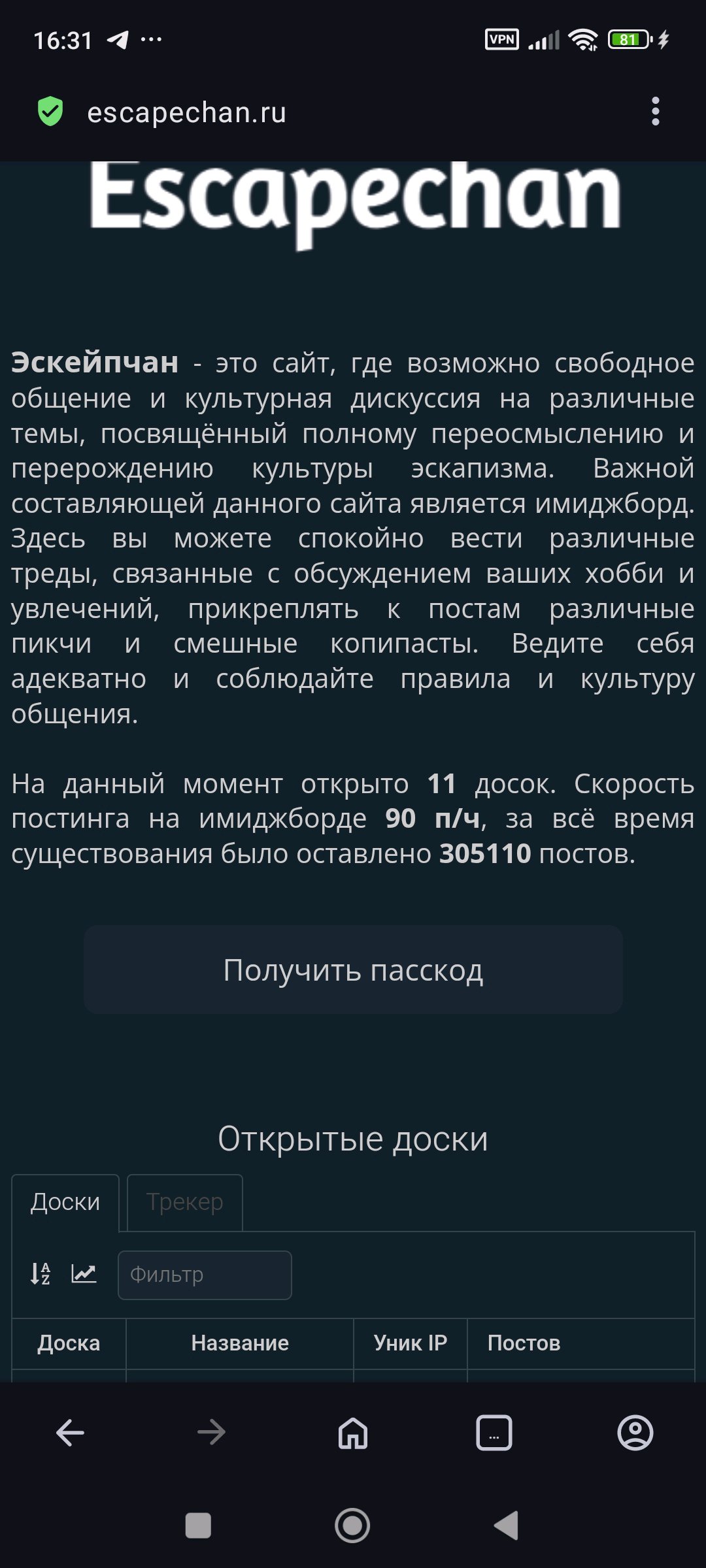Tap the escapechan.ru address bar
This screenshot has width=706, height=1568.
(187, 112)
